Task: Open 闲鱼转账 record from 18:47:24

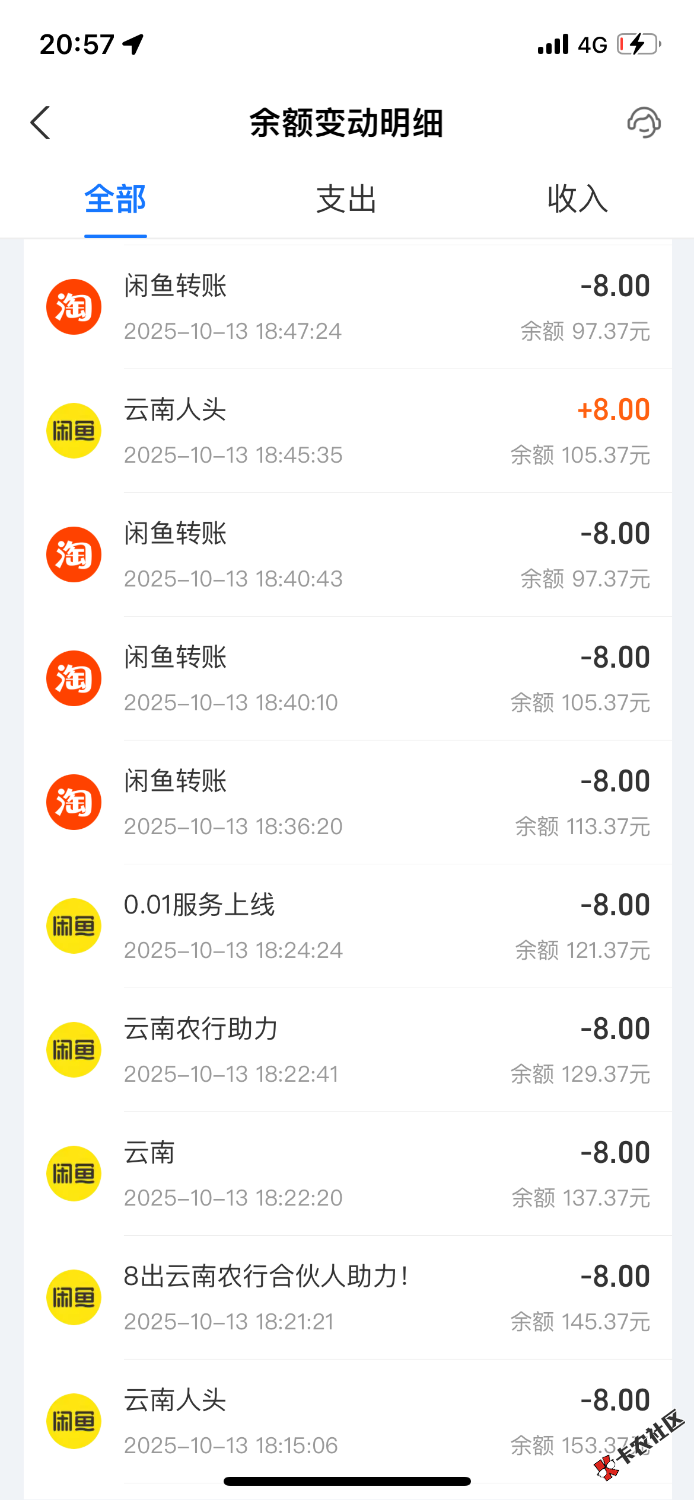Action: click(x=347, y=307)
